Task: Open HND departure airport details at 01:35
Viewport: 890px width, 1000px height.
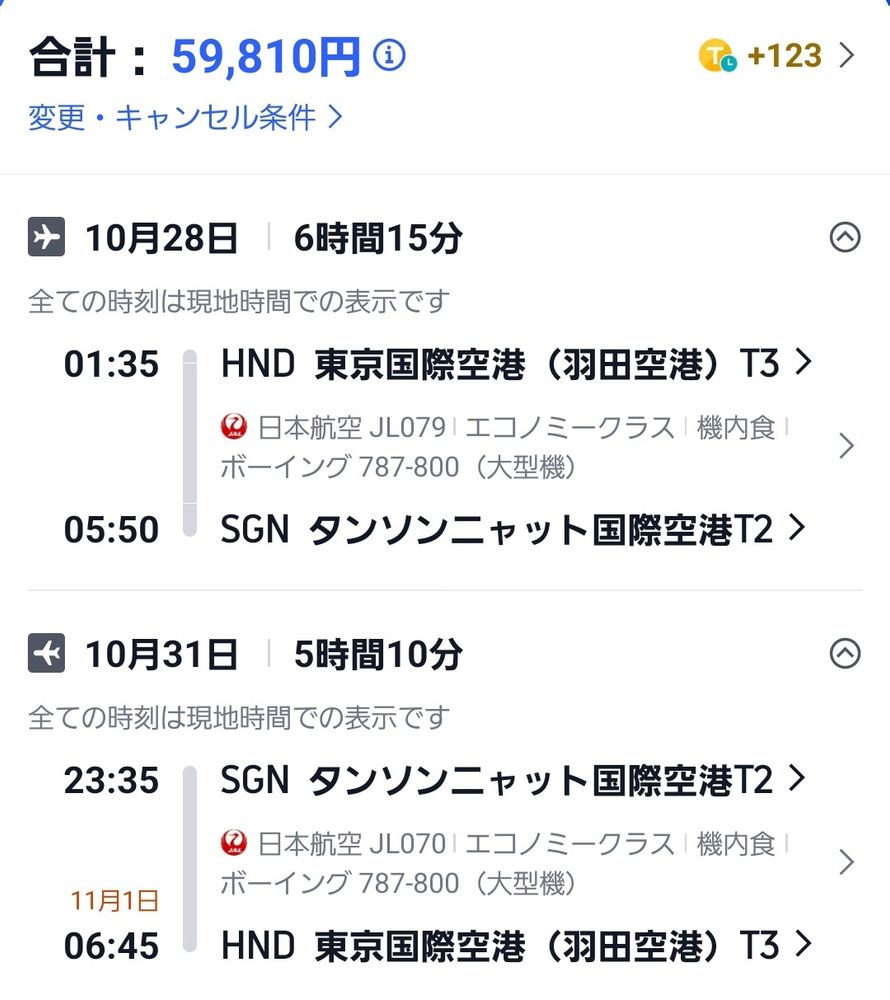Action: (515, 365)
